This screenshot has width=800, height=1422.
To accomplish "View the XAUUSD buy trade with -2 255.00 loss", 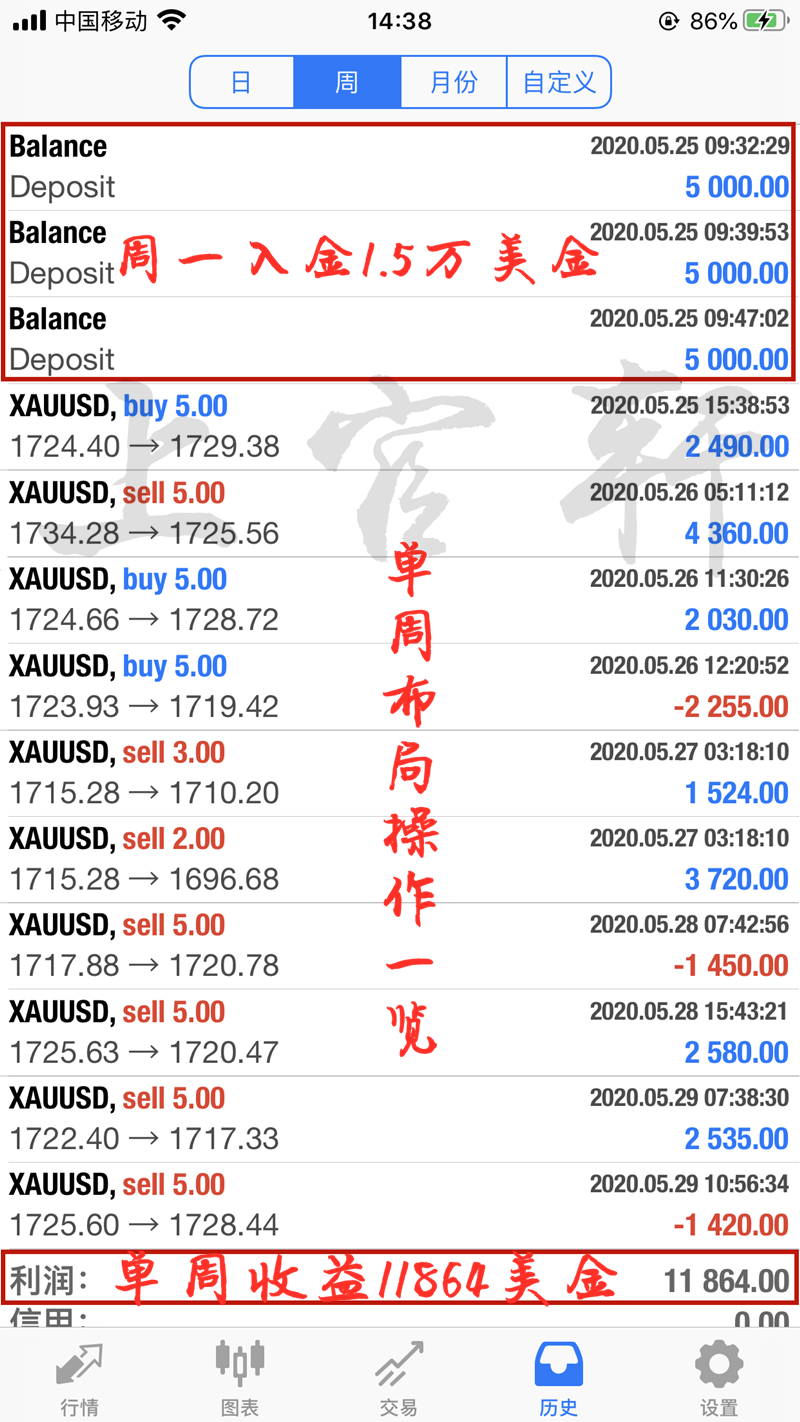I will (x=399, y=686).
